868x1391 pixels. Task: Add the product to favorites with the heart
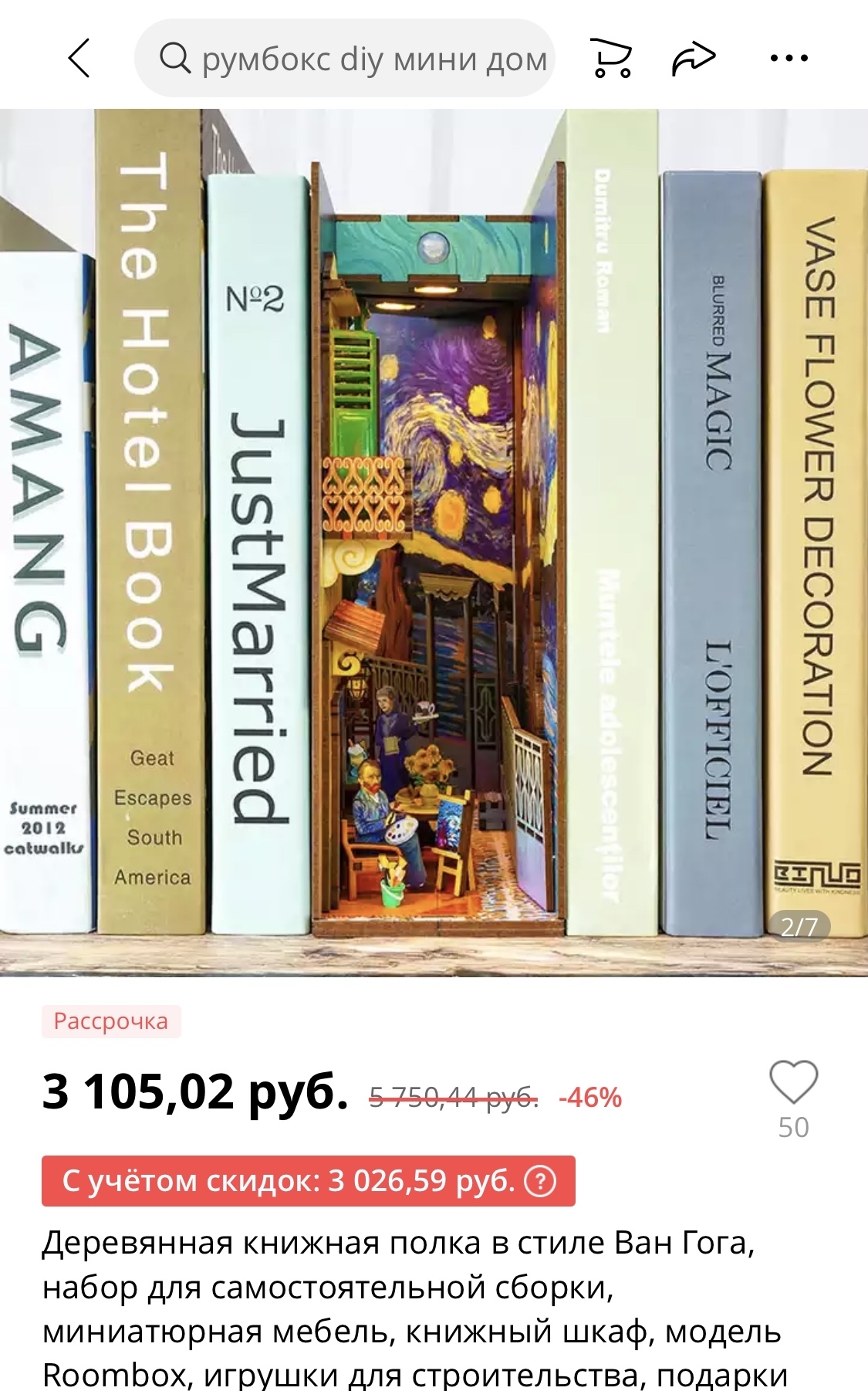(x=793, y=1081)
